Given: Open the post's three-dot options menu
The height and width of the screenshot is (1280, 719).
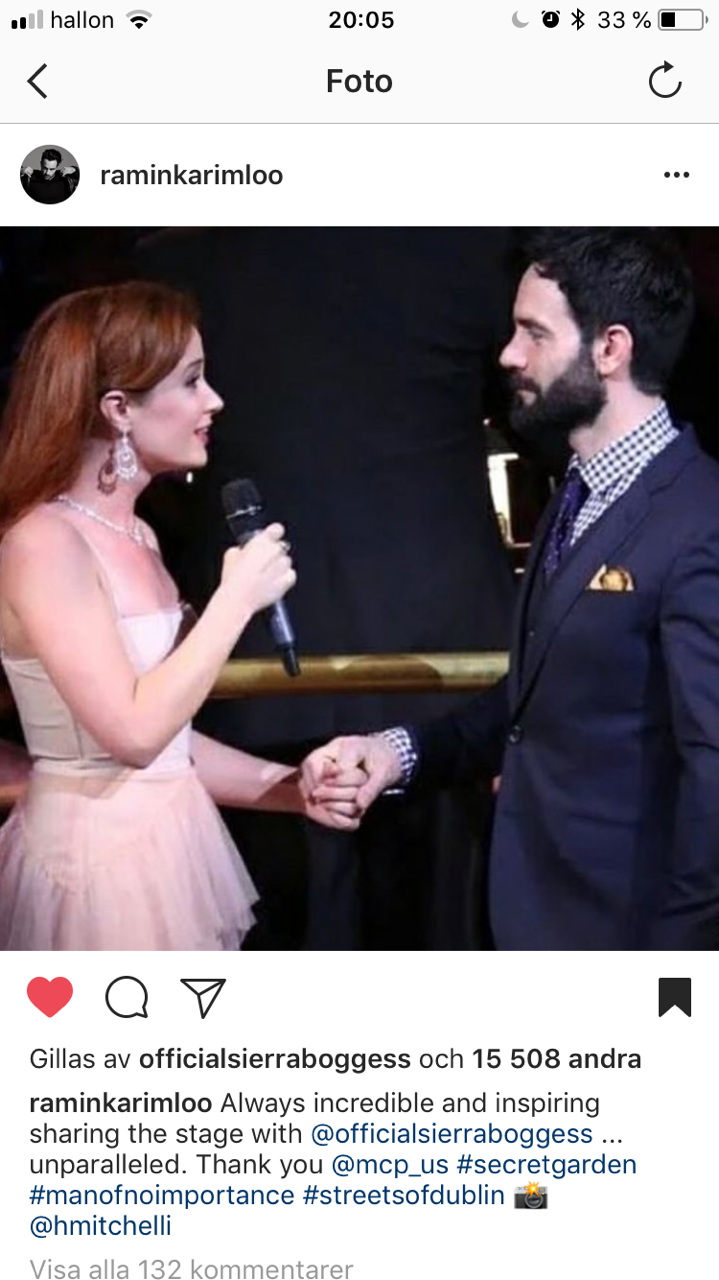Looking at the screenshot, I should click(676, 176).
